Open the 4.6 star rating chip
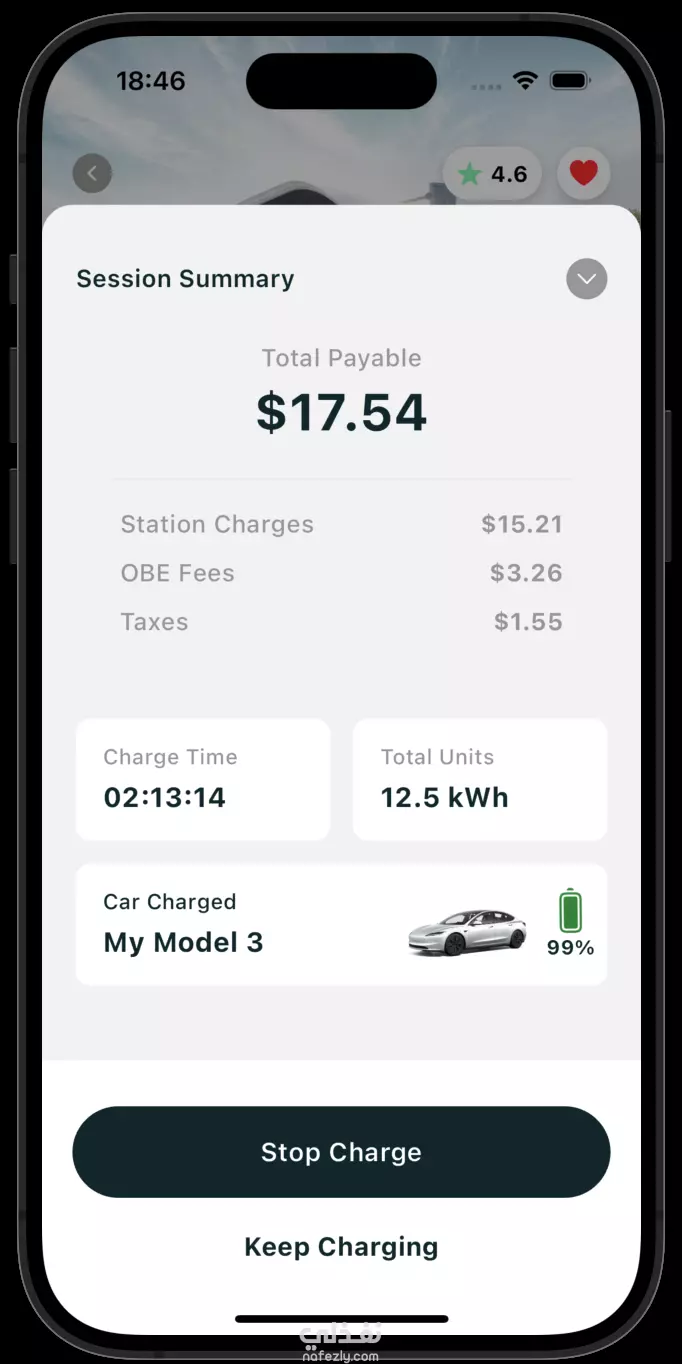682x1364 pixels. [x=492, y=174]
